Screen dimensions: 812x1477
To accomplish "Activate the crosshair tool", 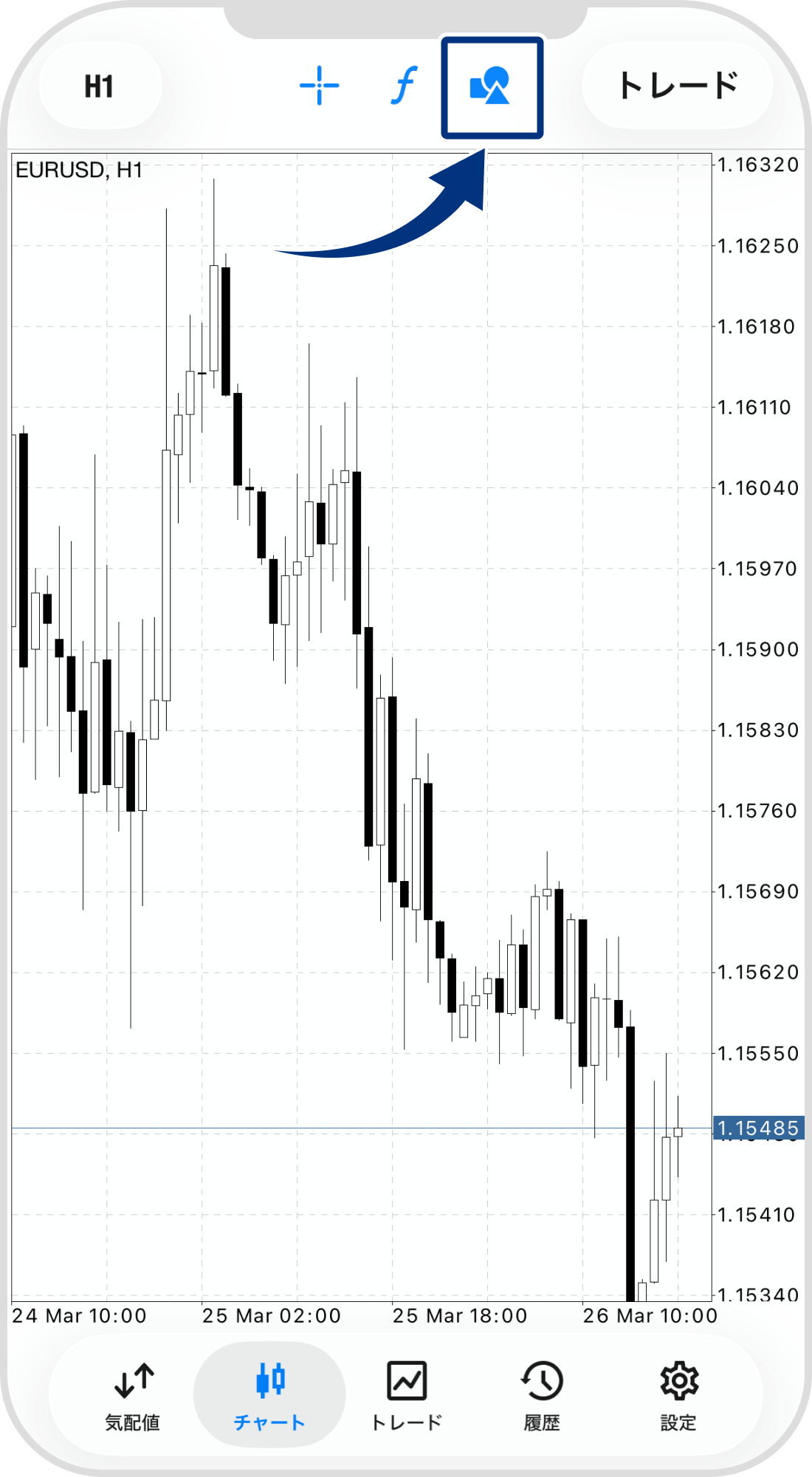I will pyautogui.click(x=319, y=86).
